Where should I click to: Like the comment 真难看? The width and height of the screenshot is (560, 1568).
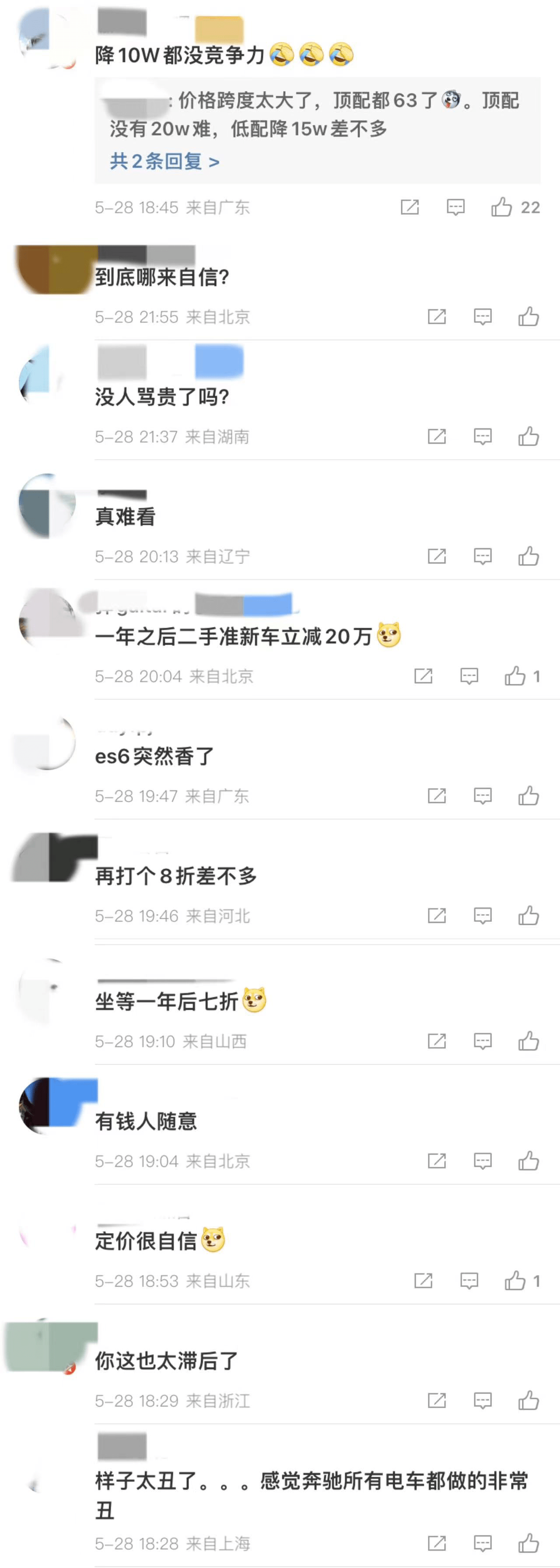pyautogui.click(x=528, y=557)
